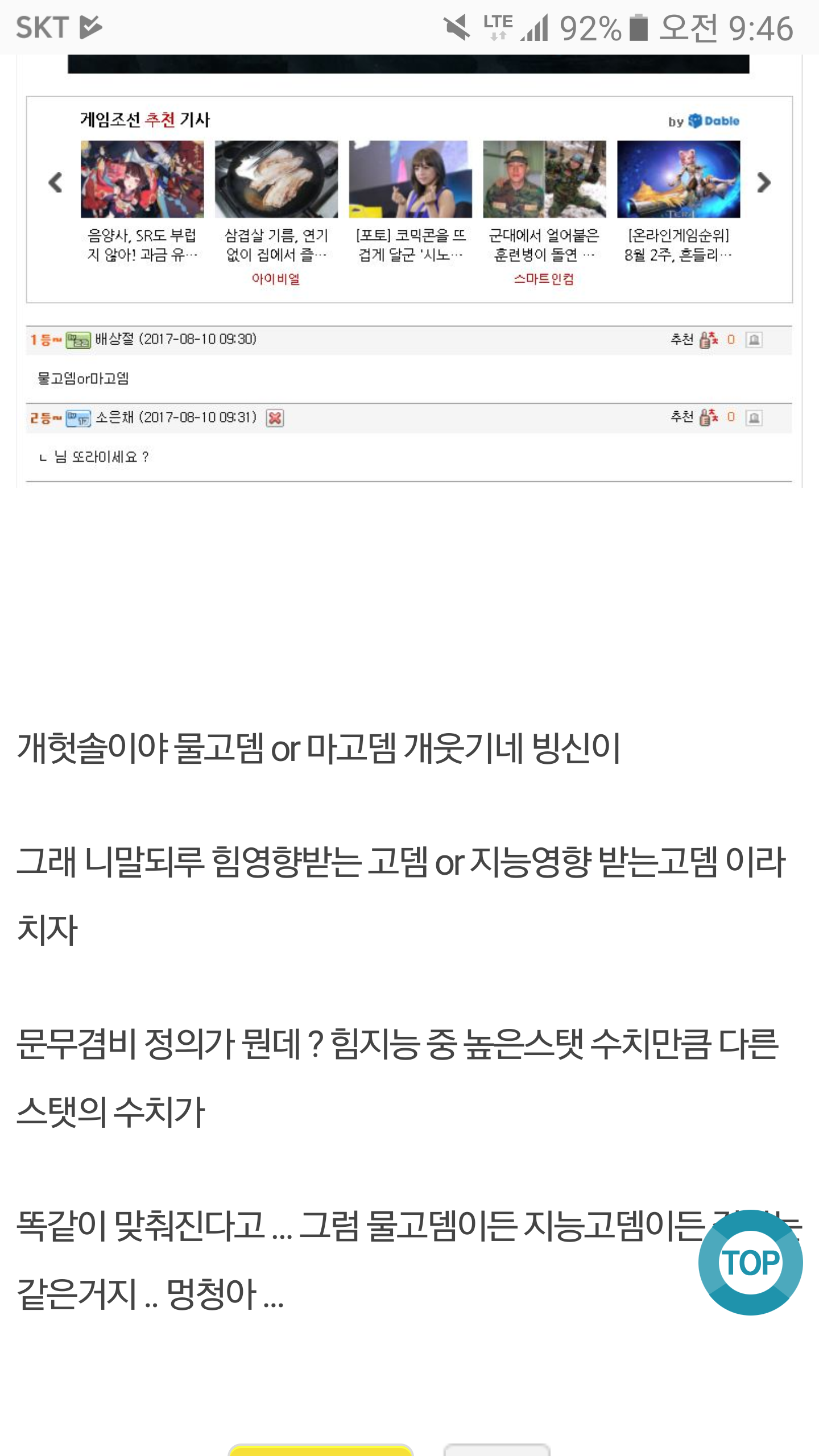The image size is (819, 1456).
Task: Open the [포토] 코믹콘 article
Action: pos(411,202)
